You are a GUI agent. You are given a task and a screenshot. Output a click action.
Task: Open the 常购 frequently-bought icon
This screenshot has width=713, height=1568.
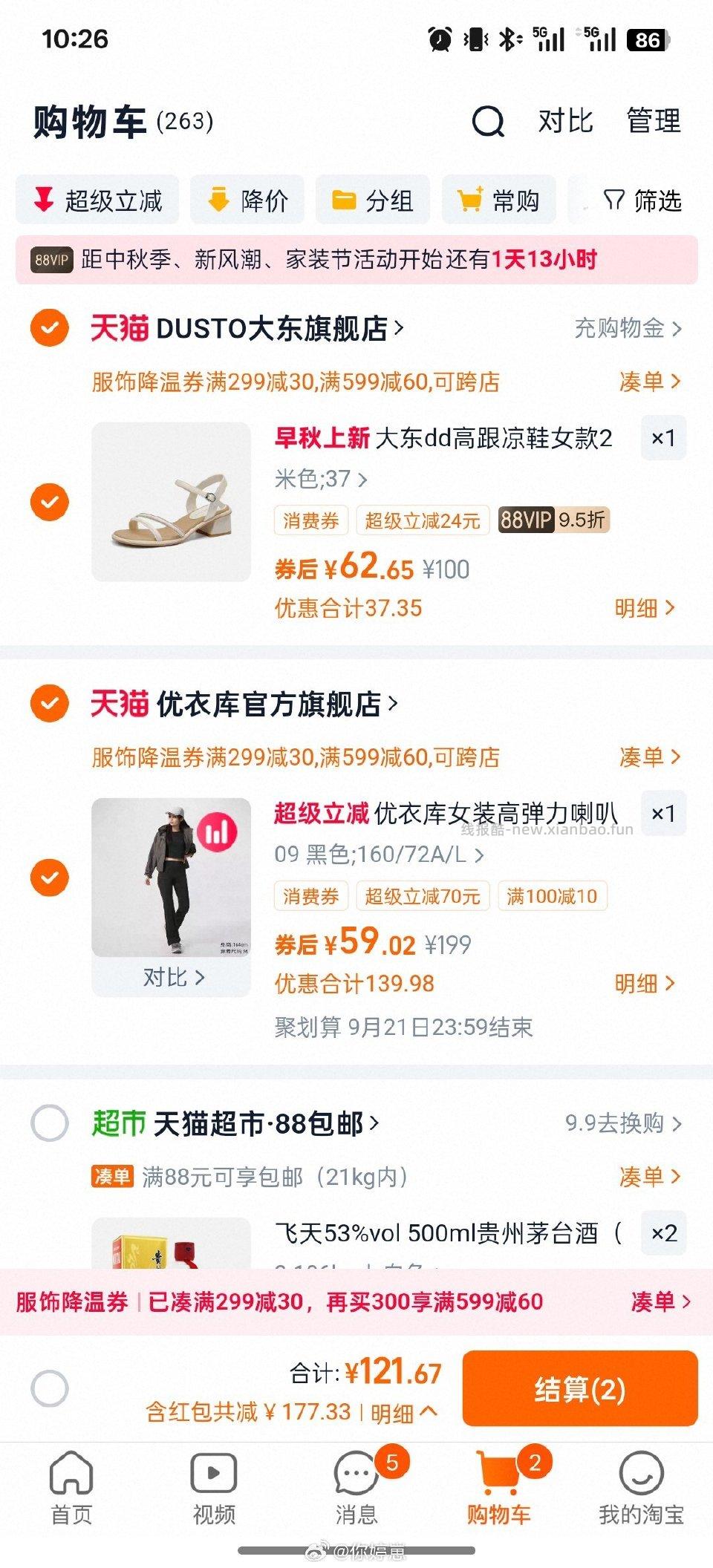click(469, 199)
